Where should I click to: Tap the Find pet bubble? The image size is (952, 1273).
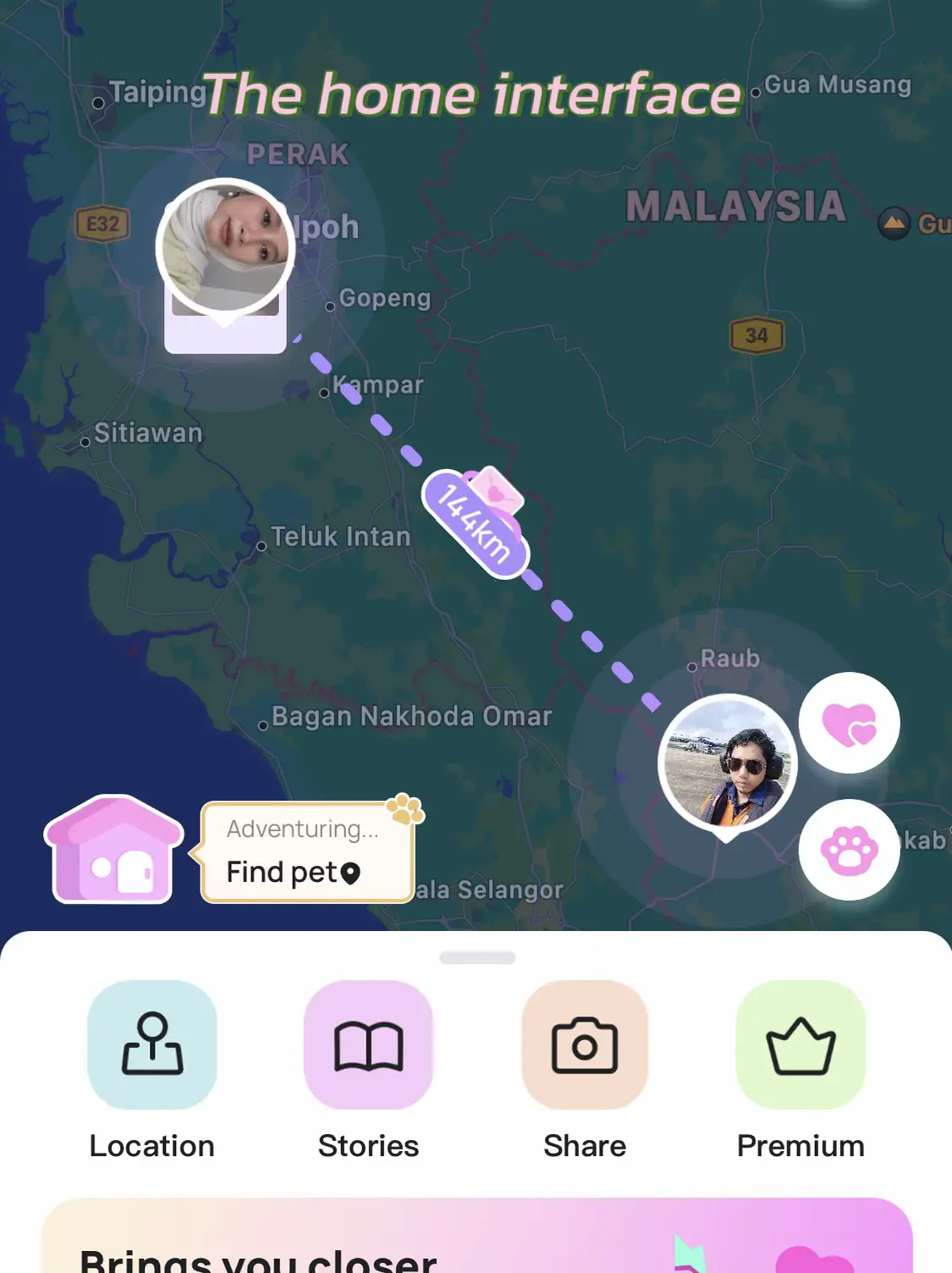pos(306,853)
